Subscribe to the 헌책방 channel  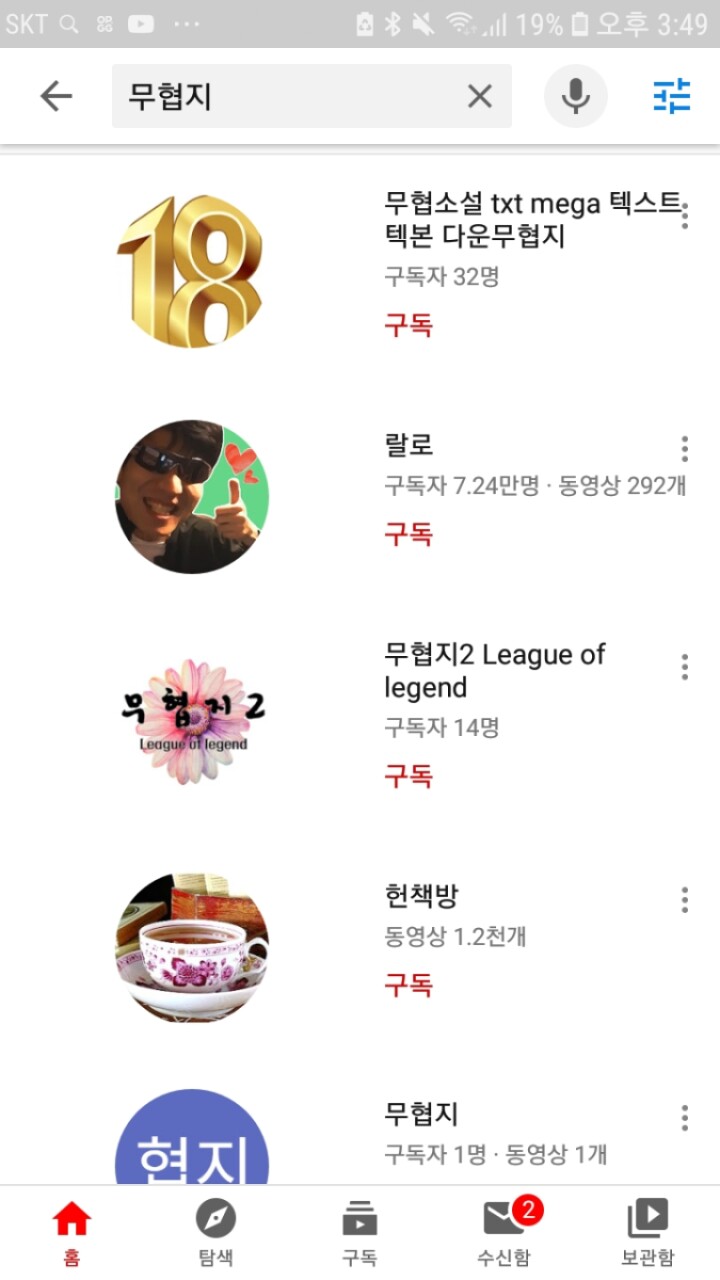[408, 985]
